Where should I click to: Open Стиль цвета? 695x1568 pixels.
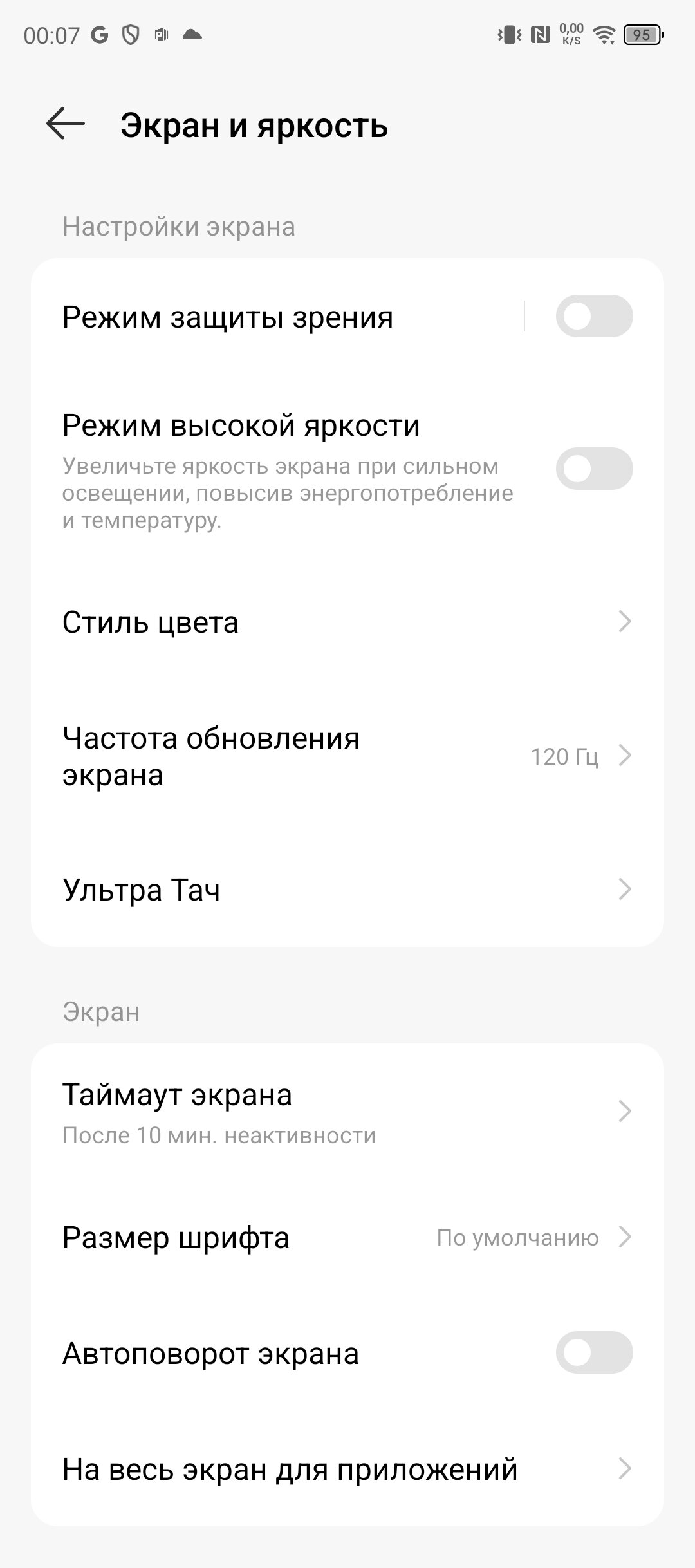347,622
